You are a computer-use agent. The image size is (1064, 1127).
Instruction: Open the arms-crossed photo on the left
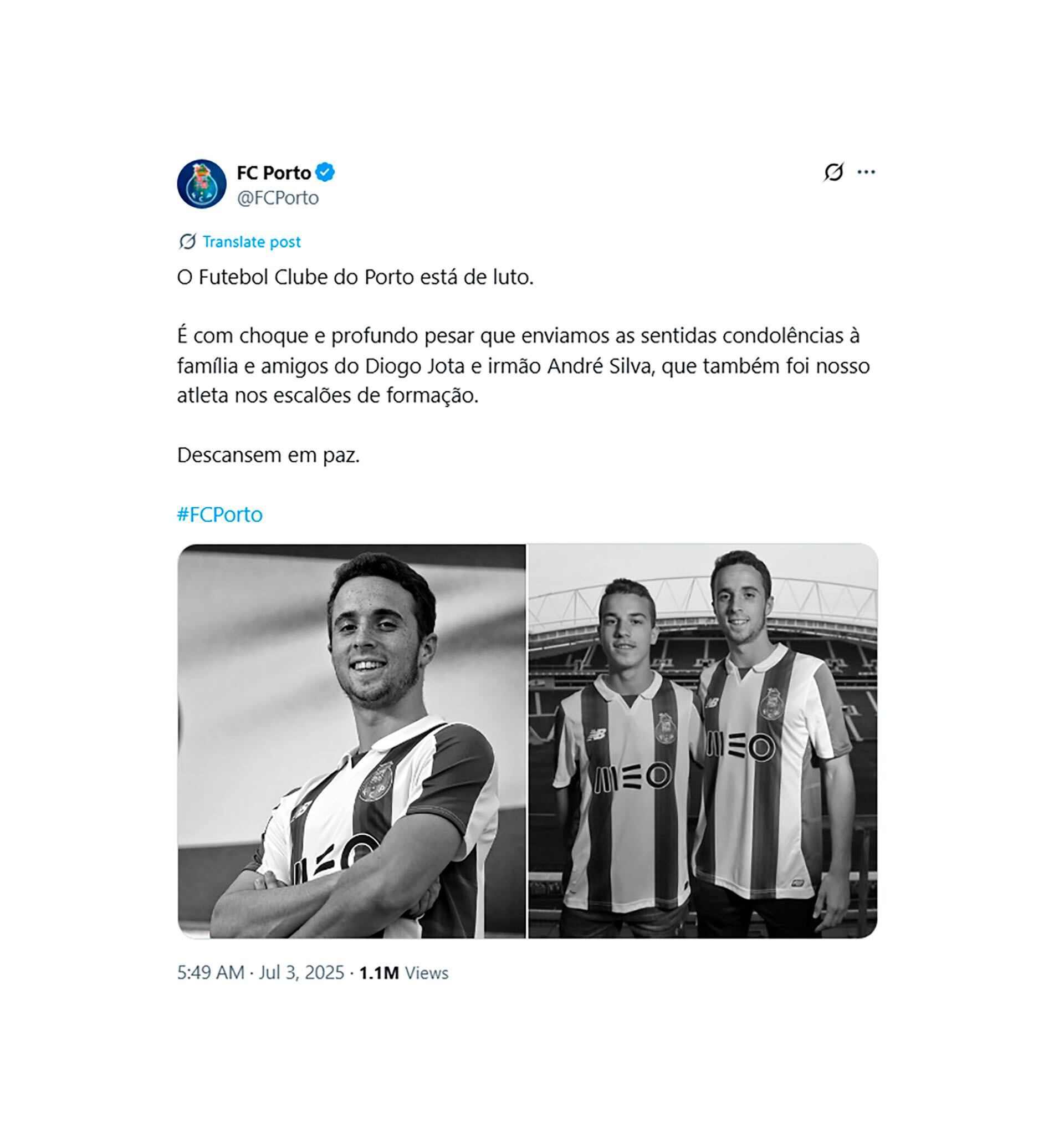(351, 741)
